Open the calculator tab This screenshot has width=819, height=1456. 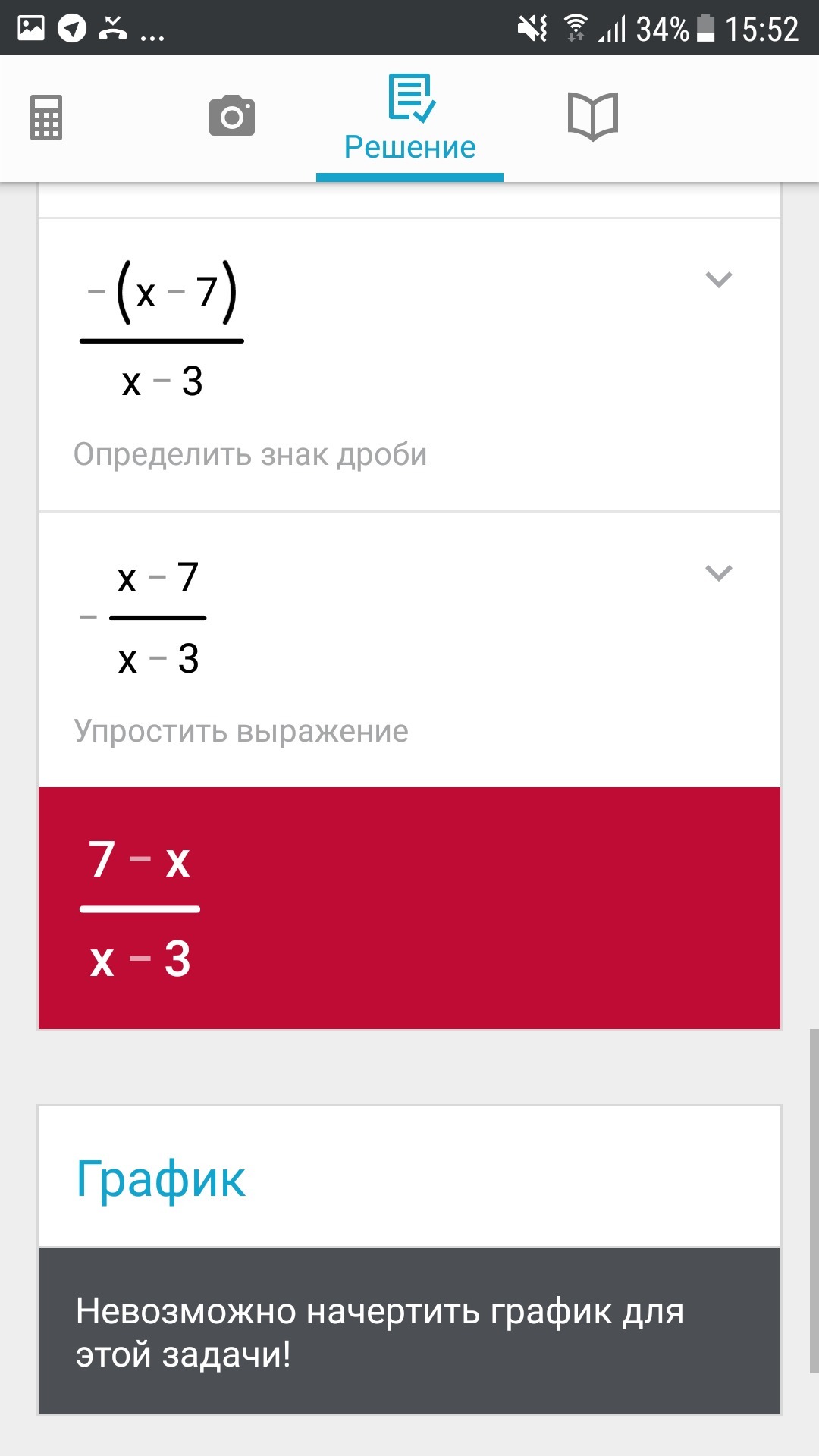click(x=46, y=118)
